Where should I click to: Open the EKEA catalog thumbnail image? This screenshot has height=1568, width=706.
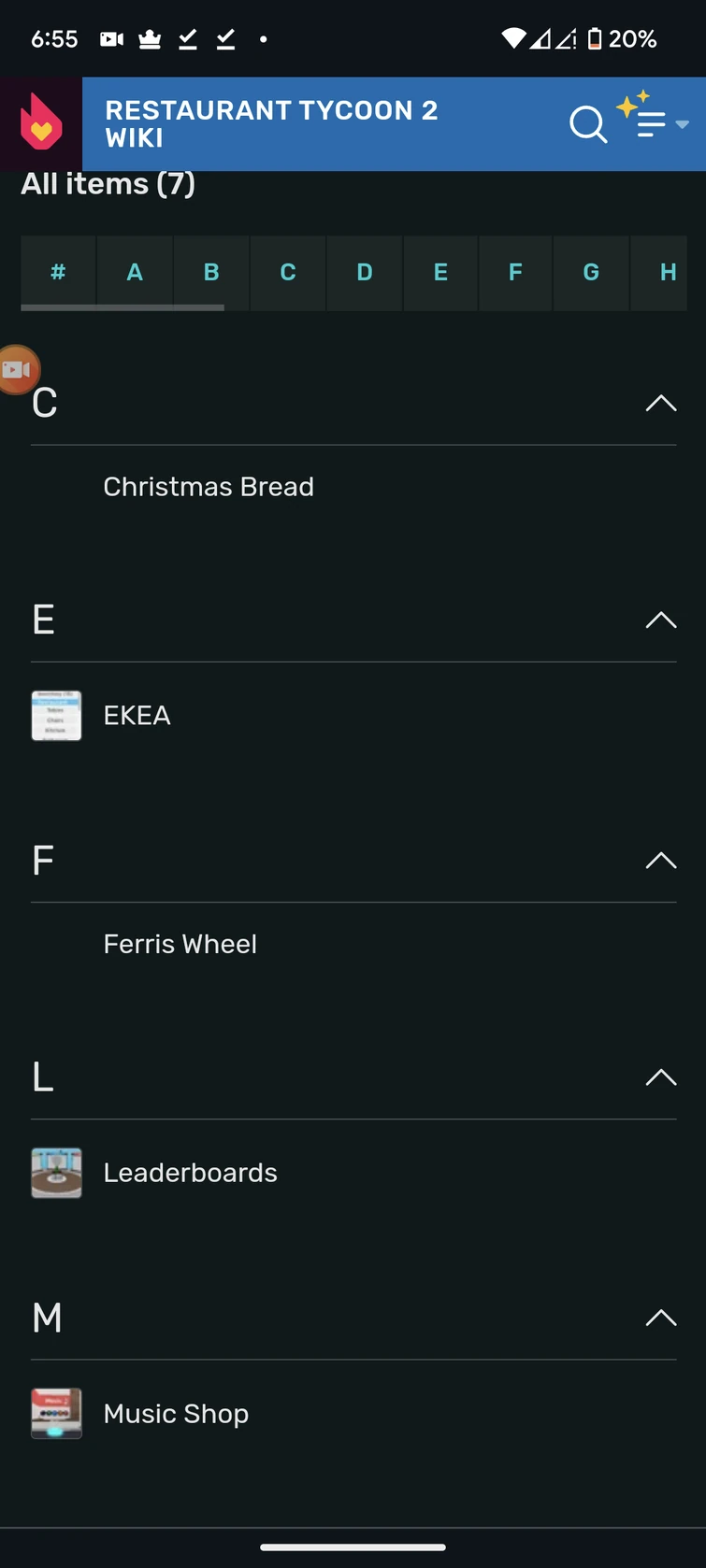pyautogui.click(x=56, y=715)
